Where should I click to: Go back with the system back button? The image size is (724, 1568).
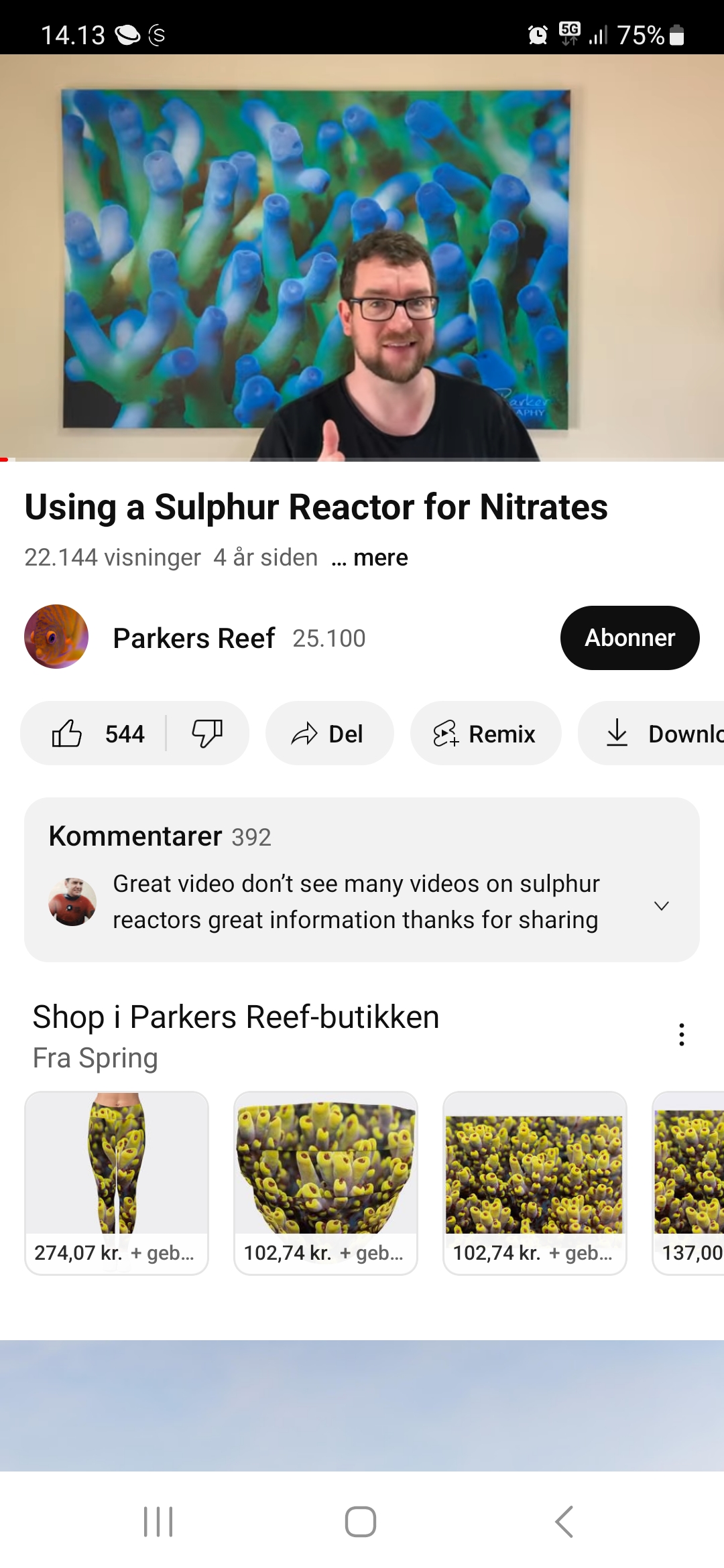pyautogui.click(x=564, y=1521)
